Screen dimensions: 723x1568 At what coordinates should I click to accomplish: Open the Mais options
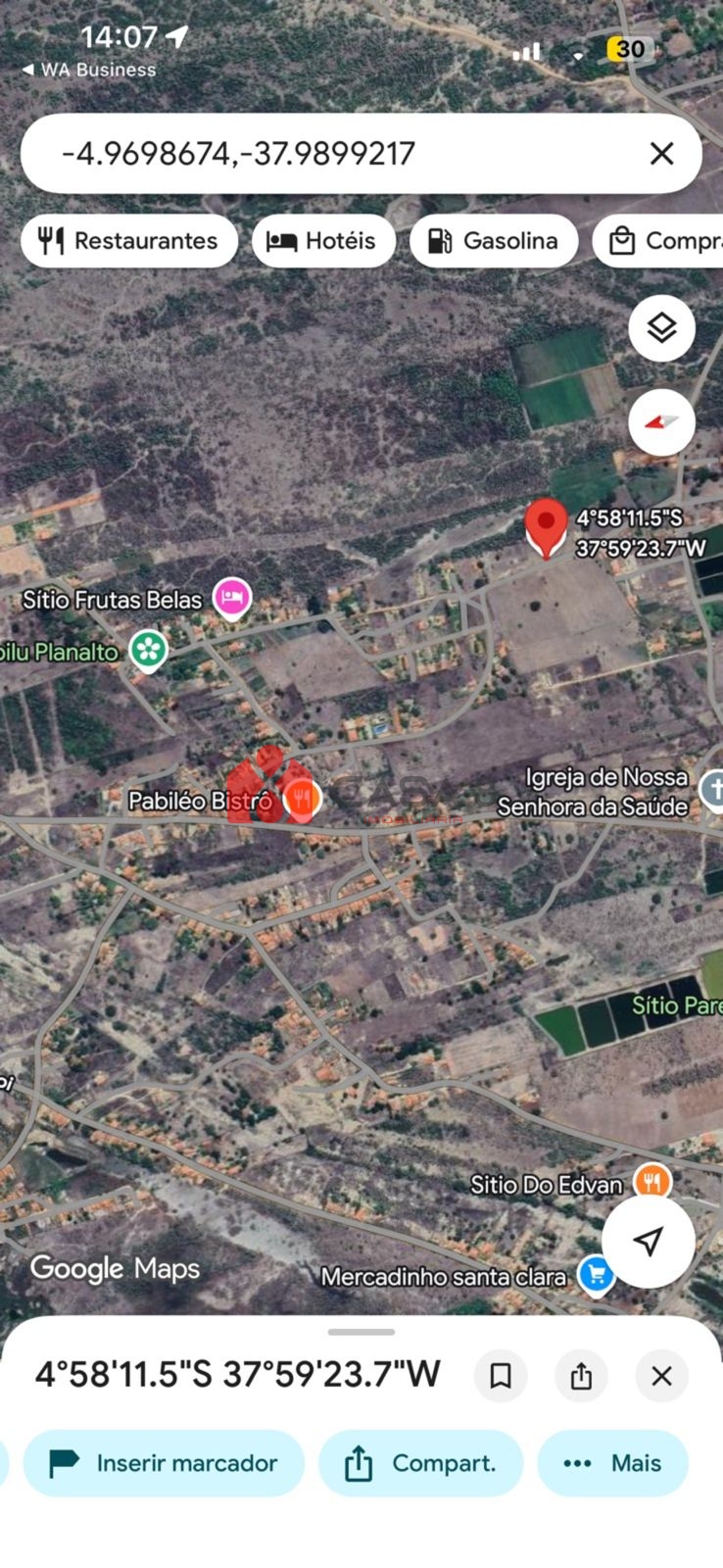coord(612,1463)
